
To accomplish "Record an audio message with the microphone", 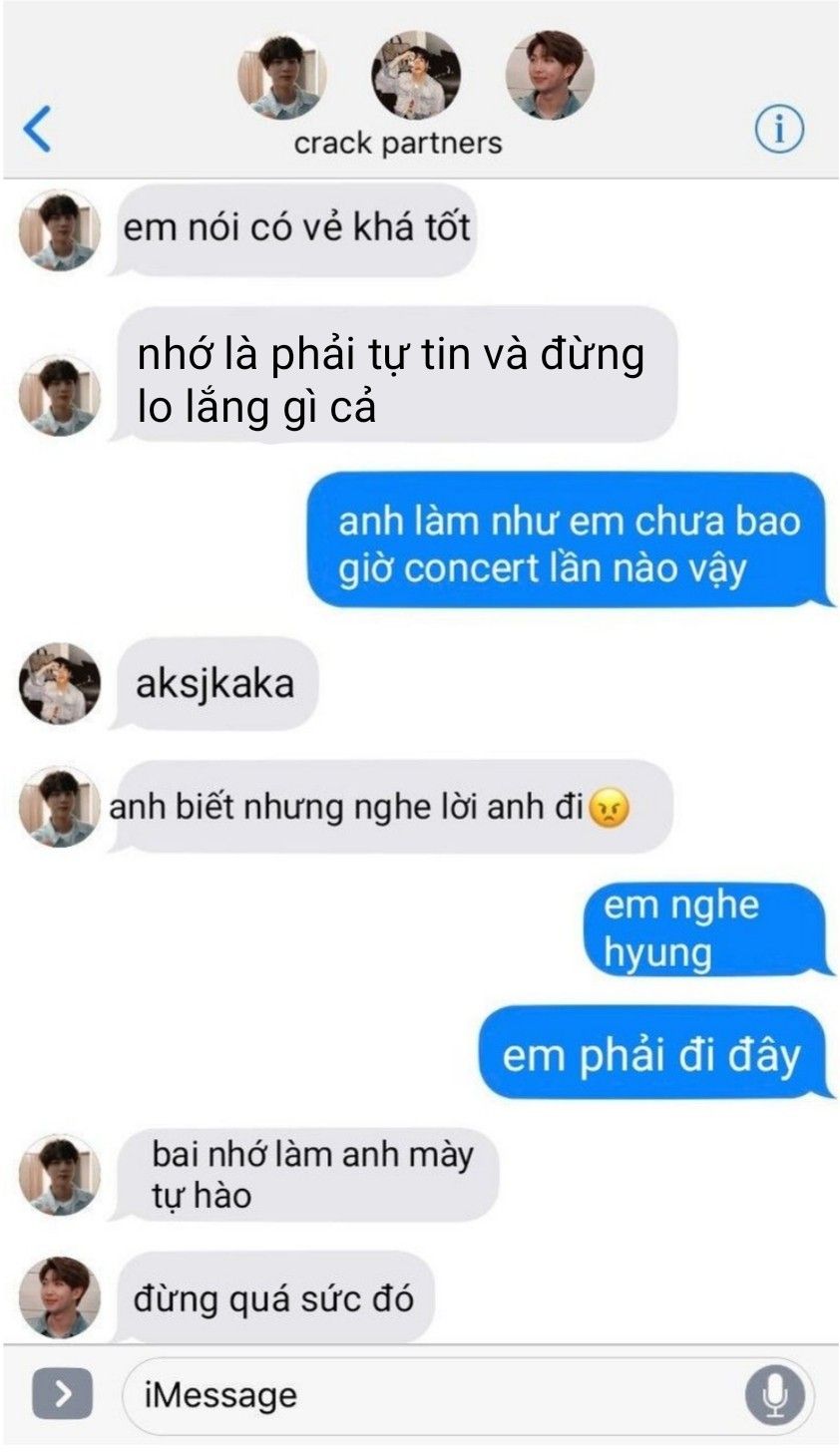I will (775, 1395).
